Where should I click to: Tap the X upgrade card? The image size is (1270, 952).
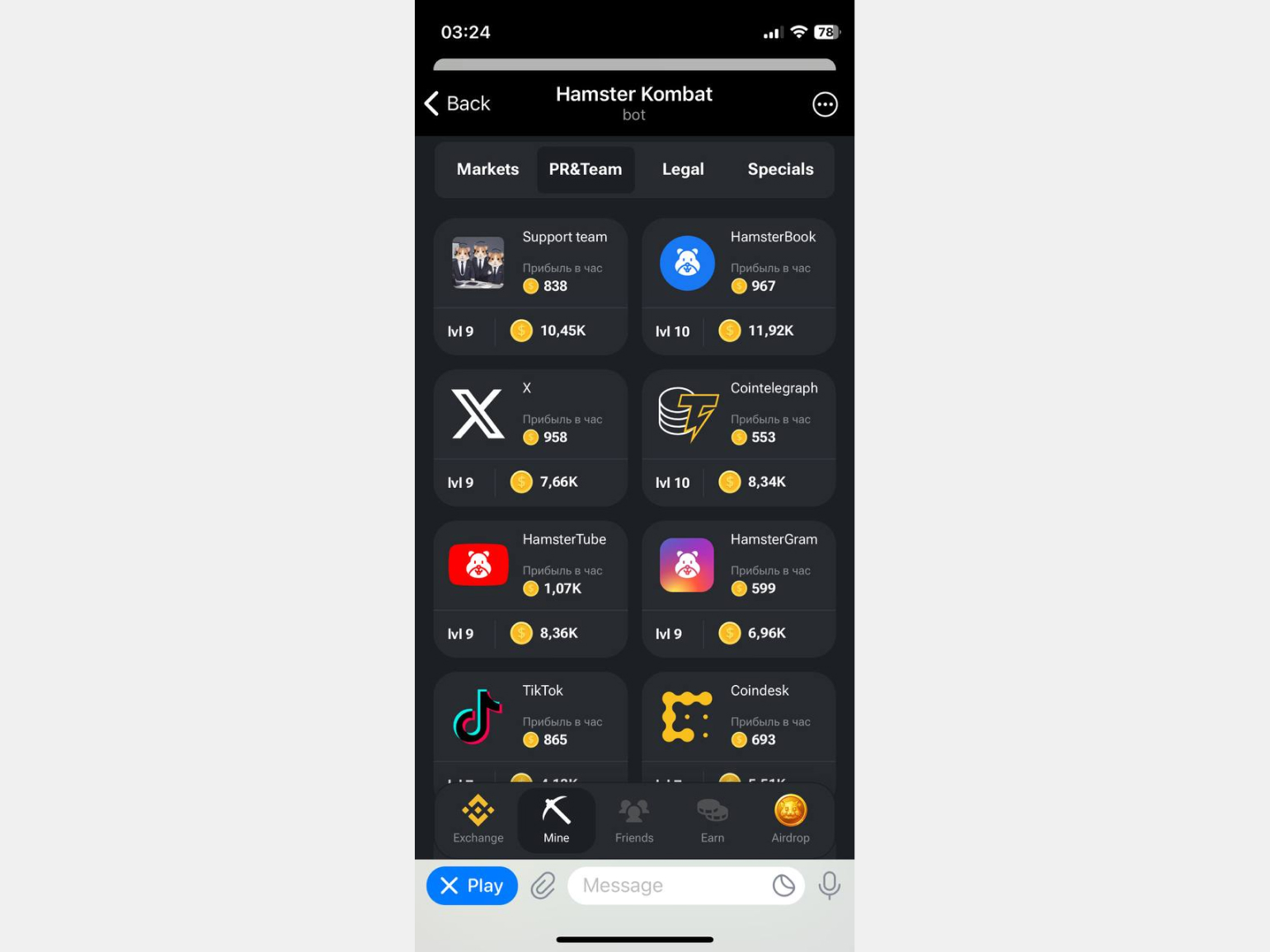pos(530,437)
